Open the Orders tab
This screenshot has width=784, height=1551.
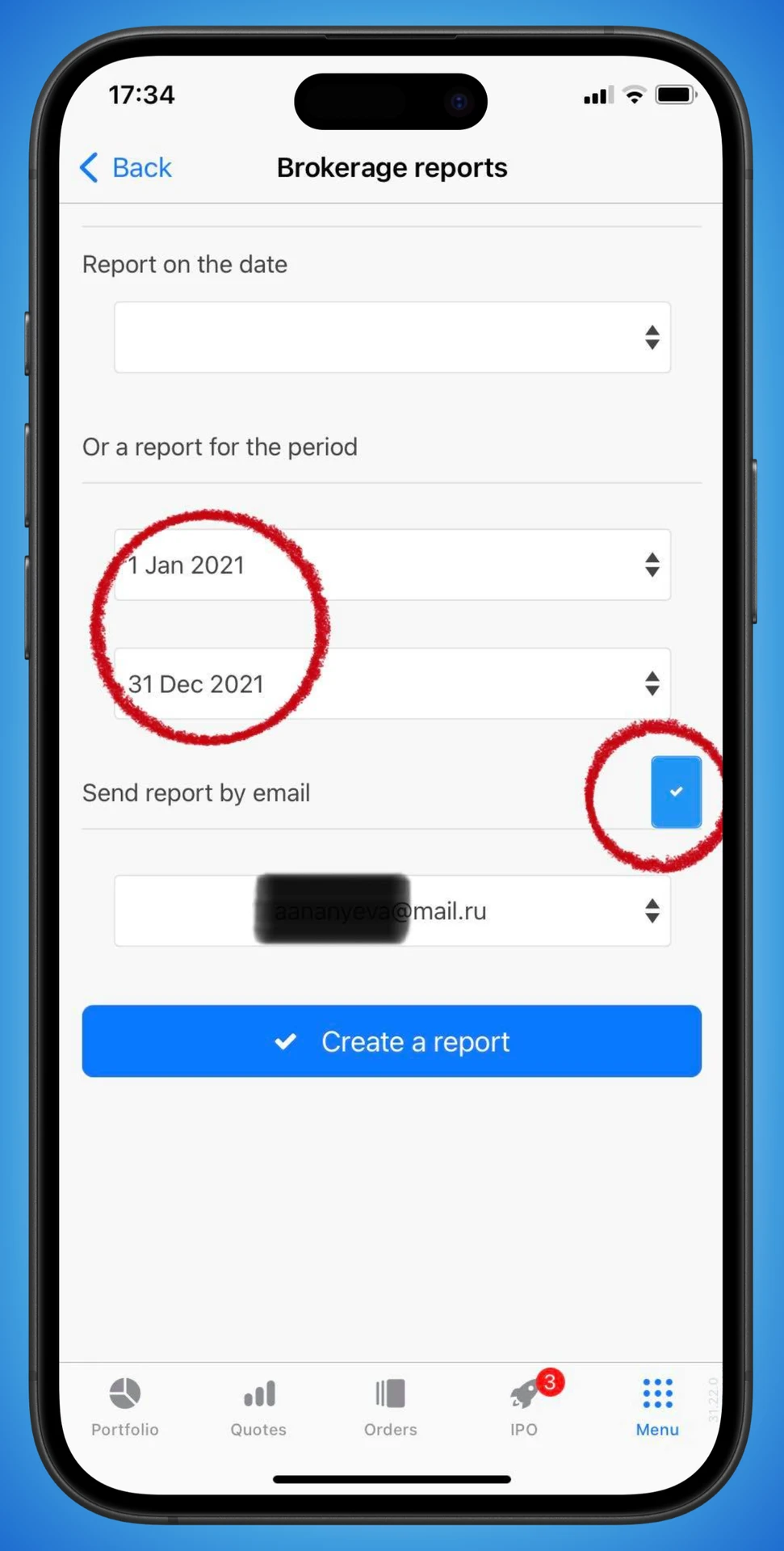pyautogui.click(x=391, y=1407)
